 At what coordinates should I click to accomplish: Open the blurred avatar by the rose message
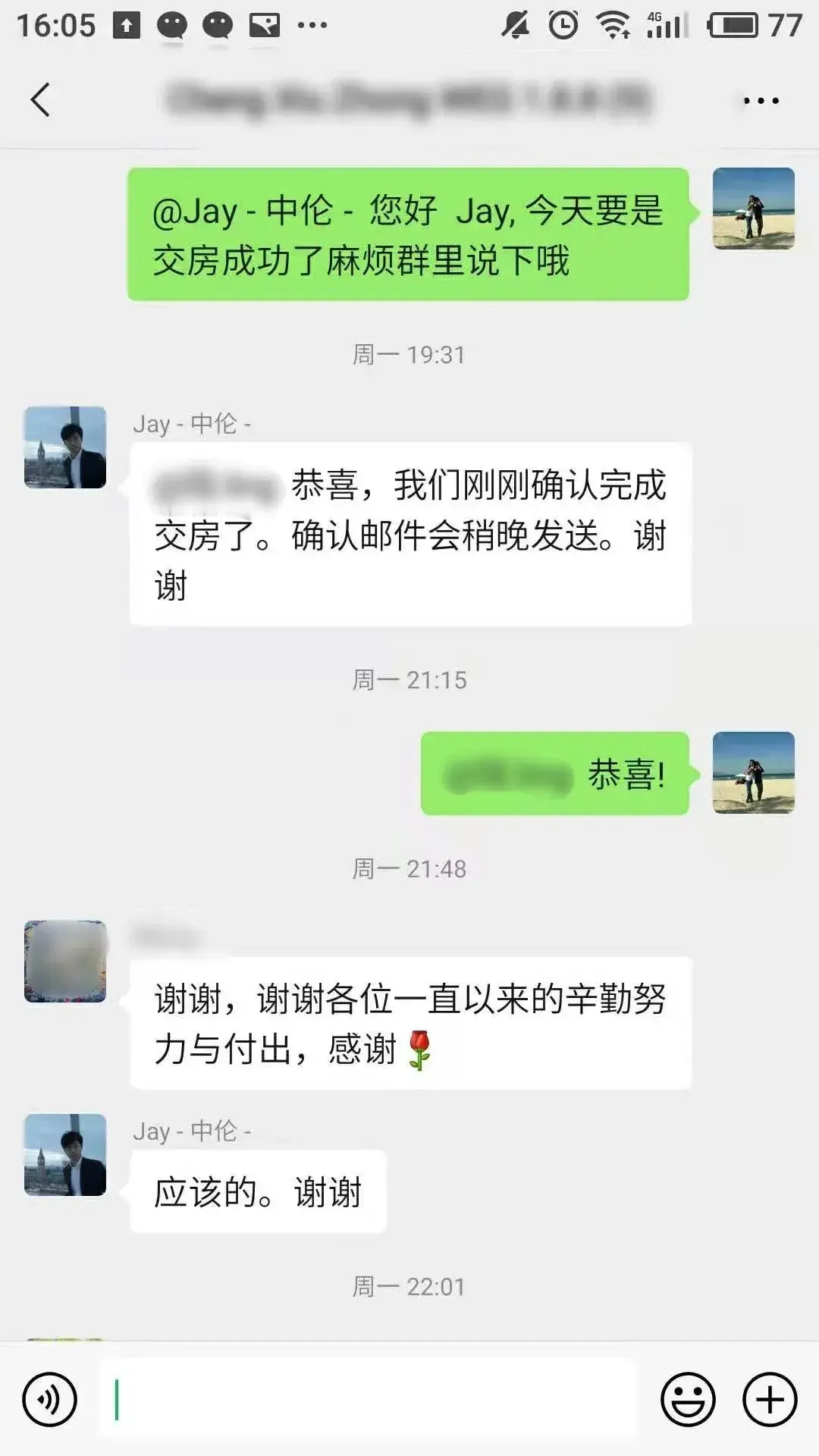pos(65,962)
